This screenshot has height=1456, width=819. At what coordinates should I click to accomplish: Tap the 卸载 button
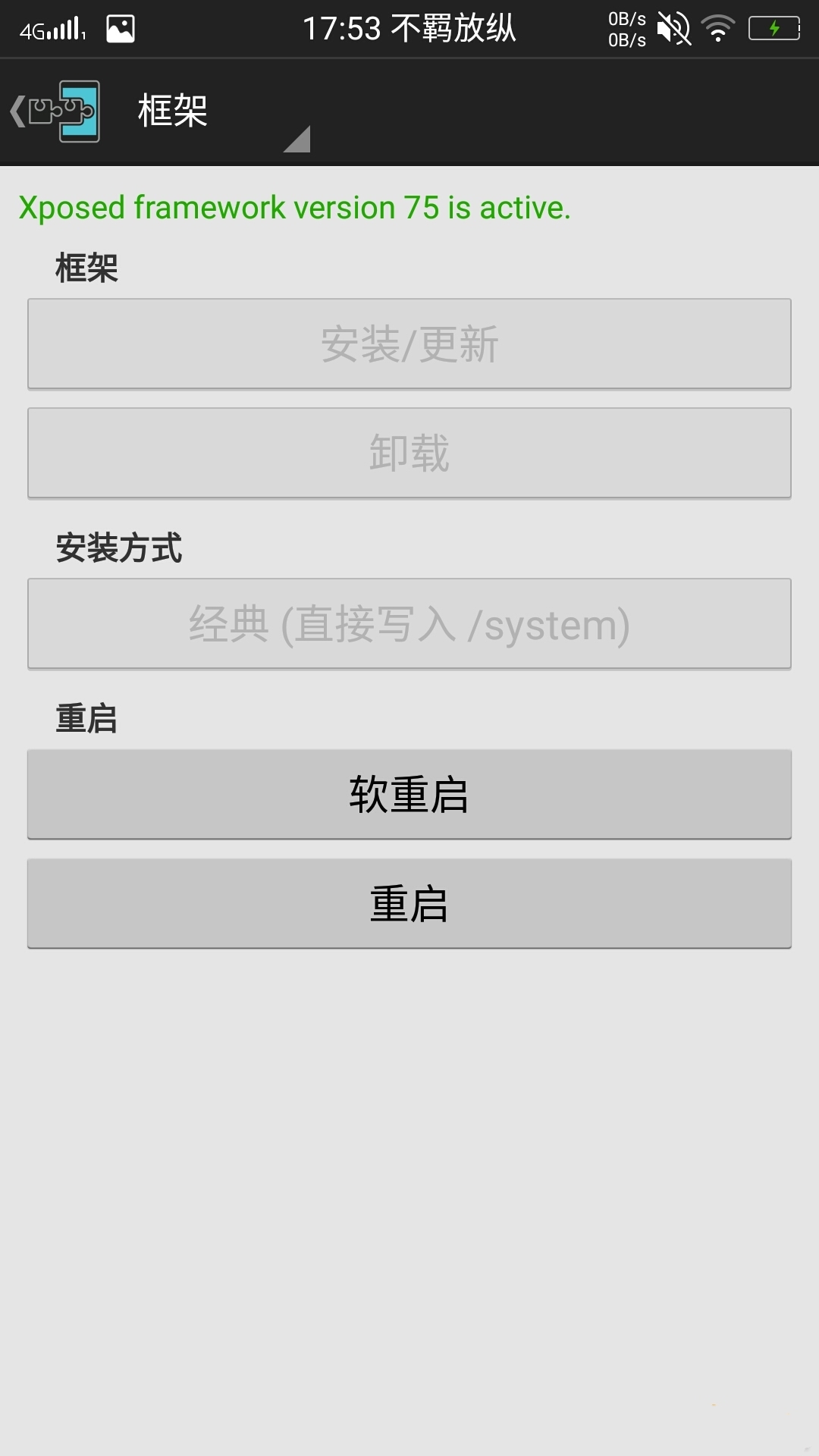pyautogui.click(x=409, y=453)
